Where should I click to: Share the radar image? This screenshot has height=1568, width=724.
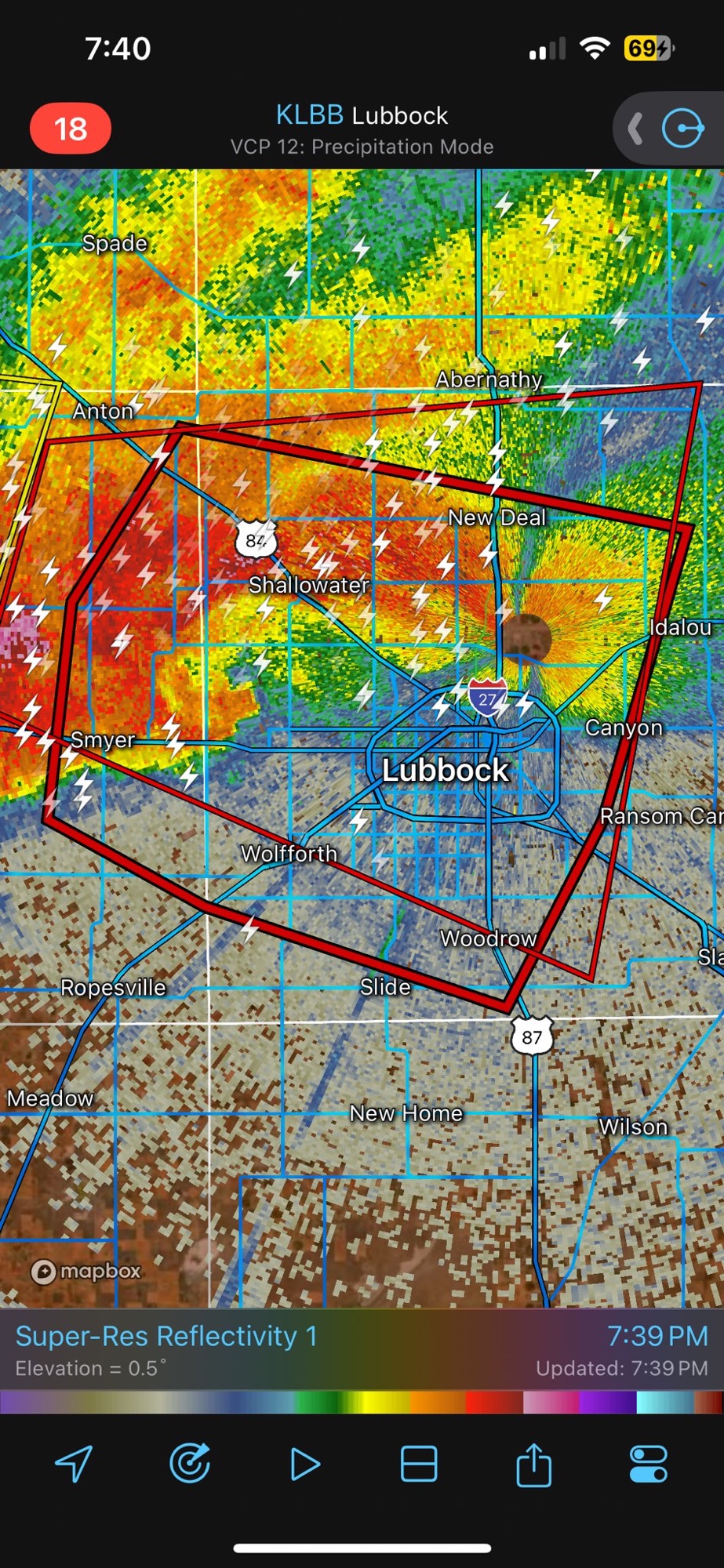[534, 1464]
